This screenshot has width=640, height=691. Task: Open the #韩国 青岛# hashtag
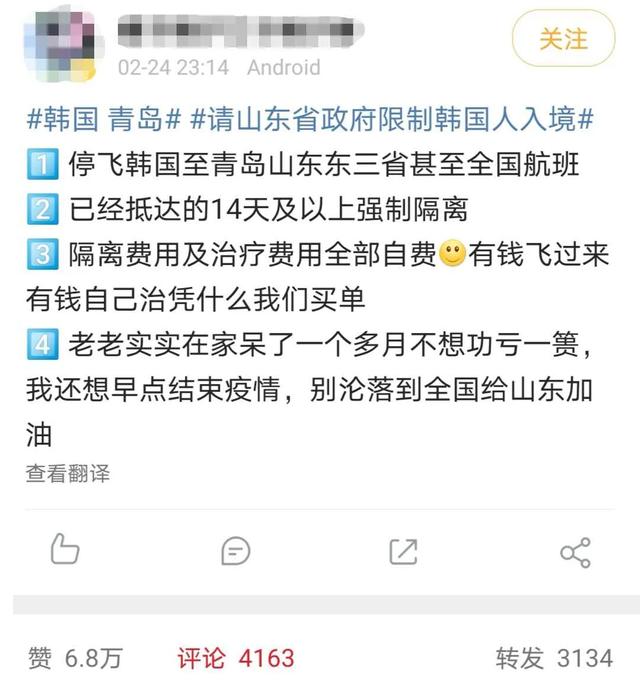click(104, 120)
